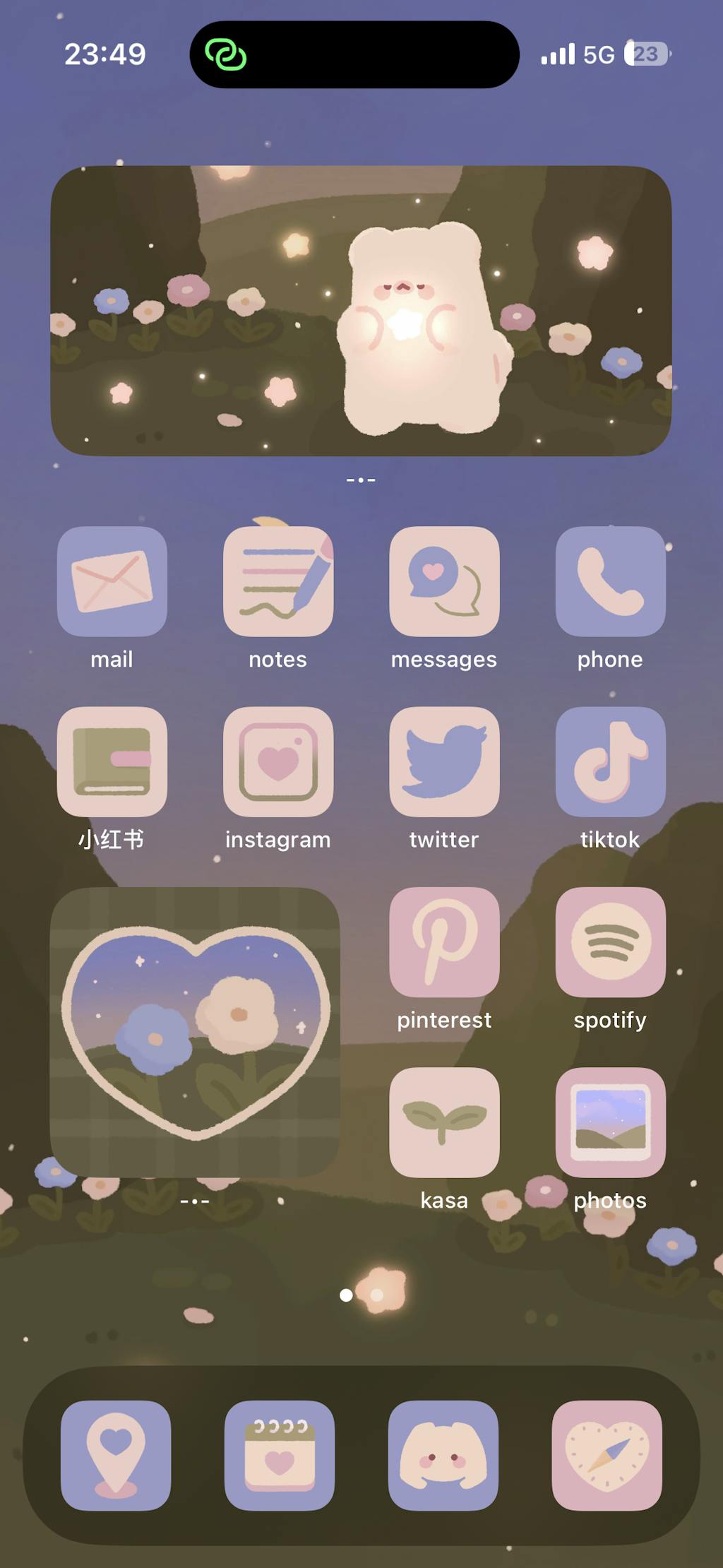Open messages
Image resolution: width=723 pixels, height=1568 pixels.
[x=444, y=581]
